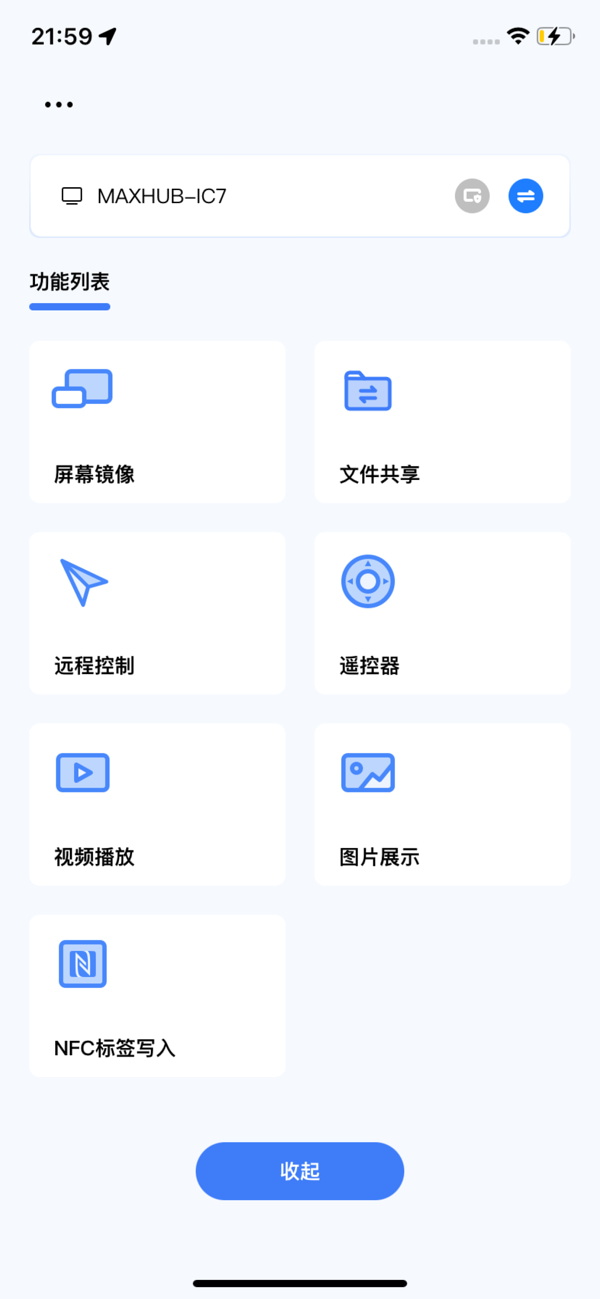This screenshot has width=600, height=1299.
Task: Choose NFC标签写入 tag writing
Action: click(x=157, y=996)
